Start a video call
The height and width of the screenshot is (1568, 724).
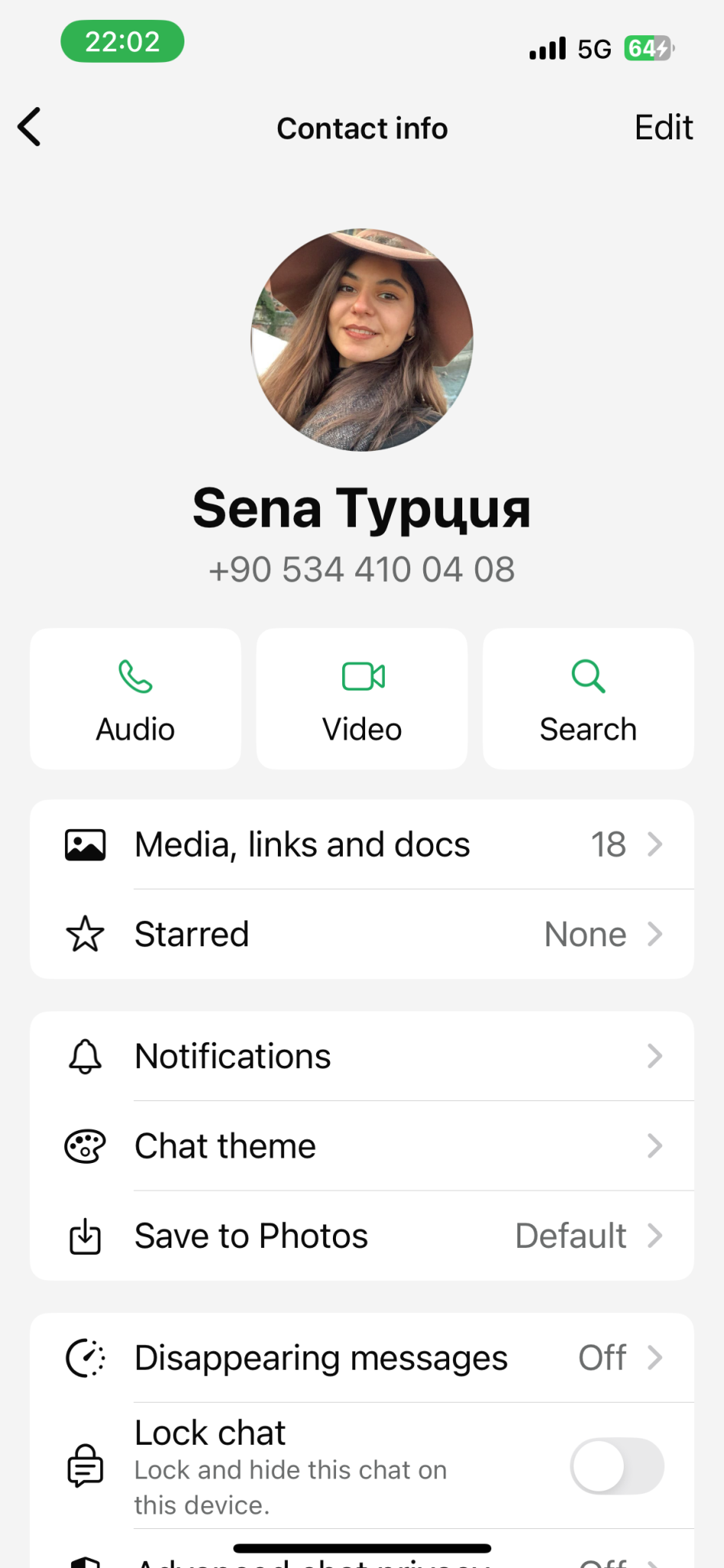[362, 699]
